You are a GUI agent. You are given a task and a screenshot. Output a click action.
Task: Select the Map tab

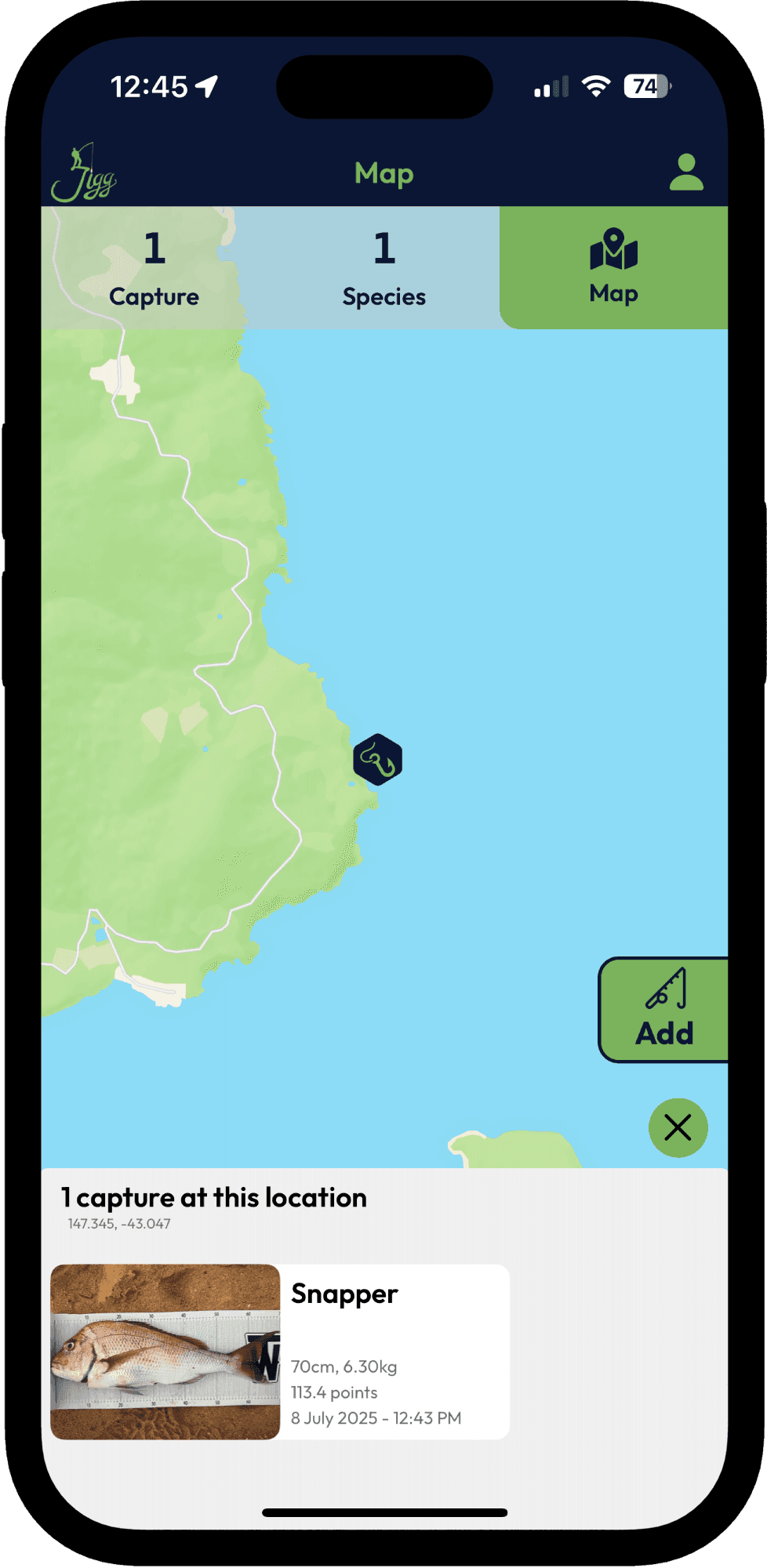(613, 268)
